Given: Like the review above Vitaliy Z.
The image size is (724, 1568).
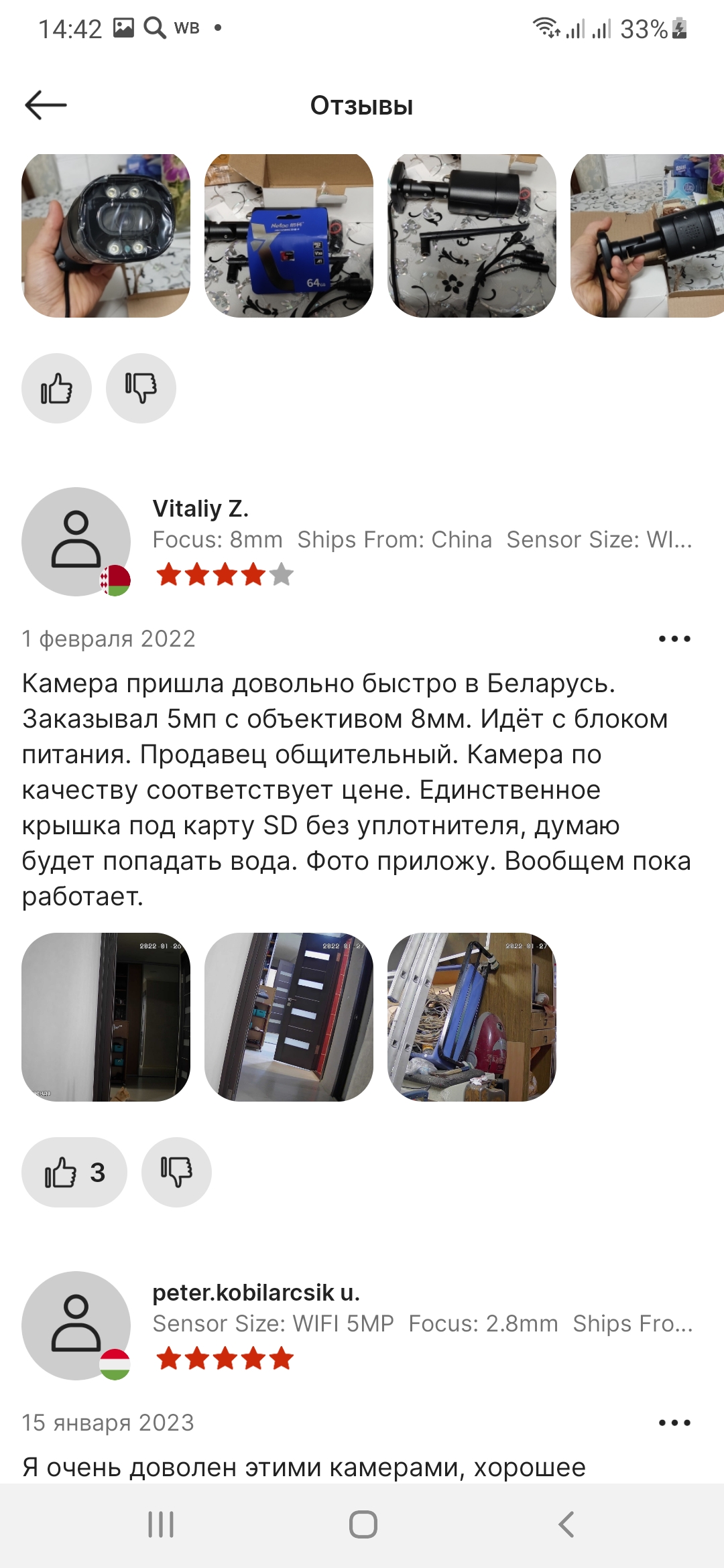Looking at the screenshot, I should (x=57, y=389).
